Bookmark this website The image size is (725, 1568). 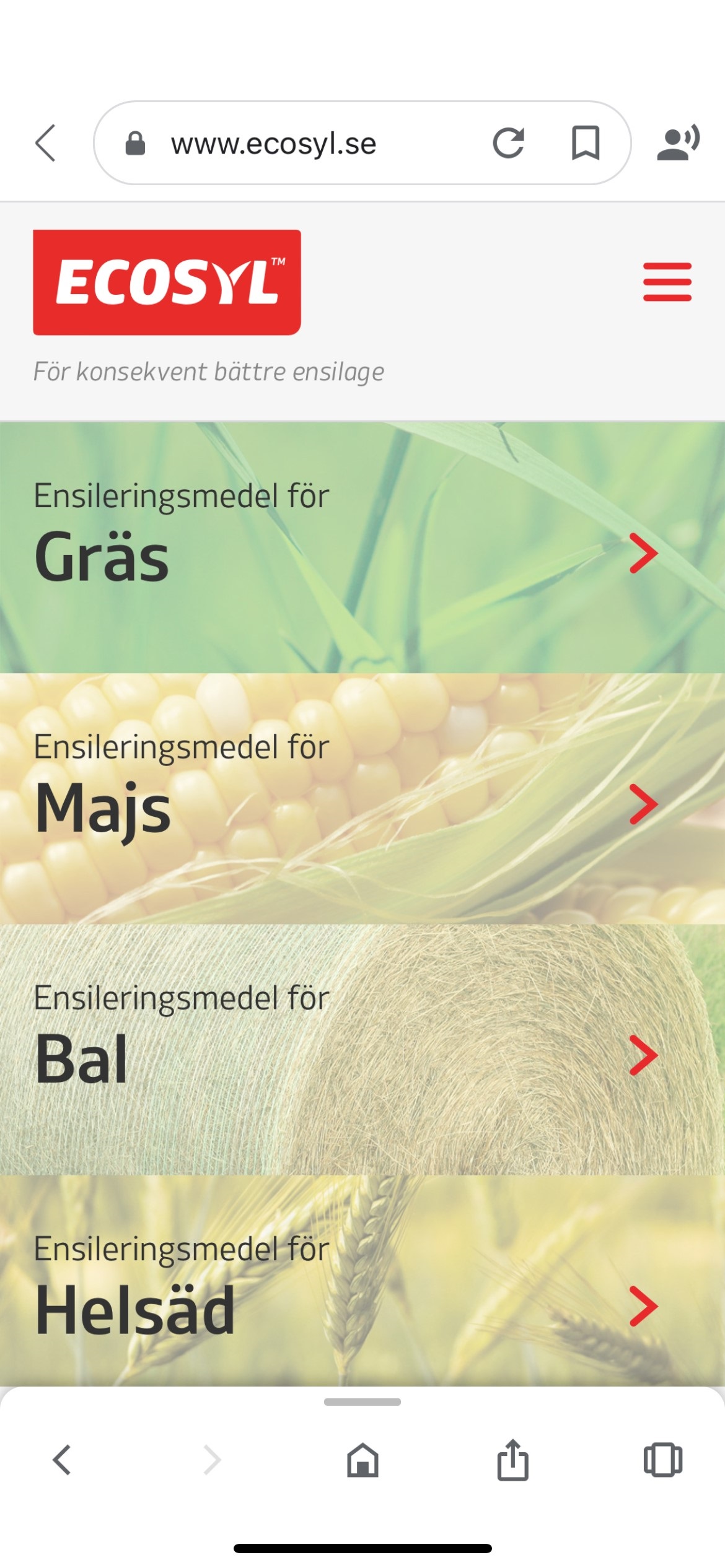[x=585, y=143]
